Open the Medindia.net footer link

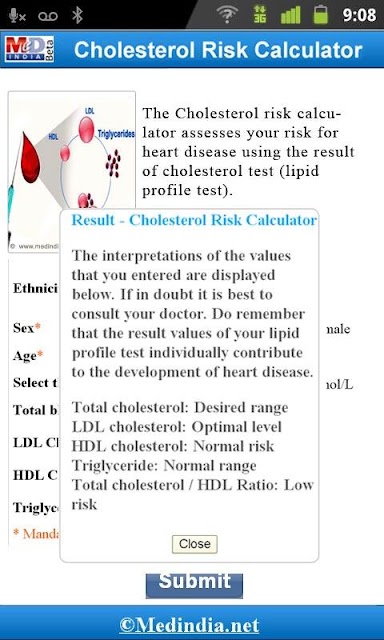tap(189, 625)
